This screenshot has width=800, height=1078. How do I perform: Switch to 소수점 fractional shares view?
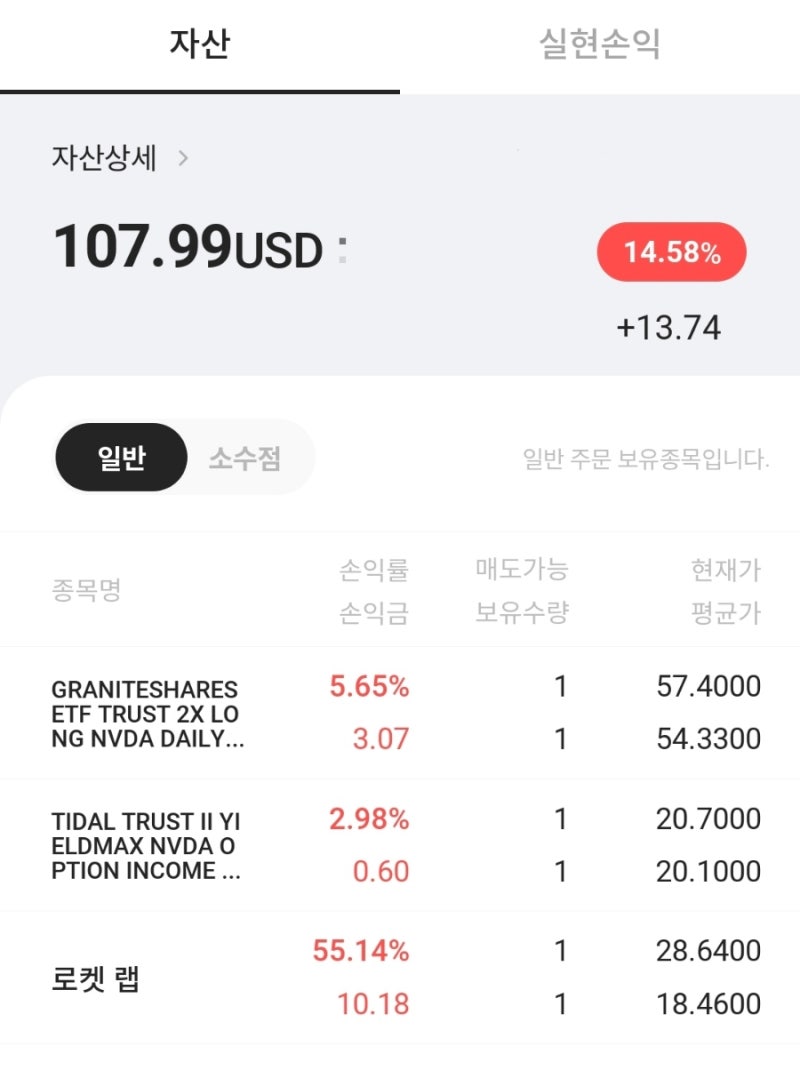tap(242, 456)
